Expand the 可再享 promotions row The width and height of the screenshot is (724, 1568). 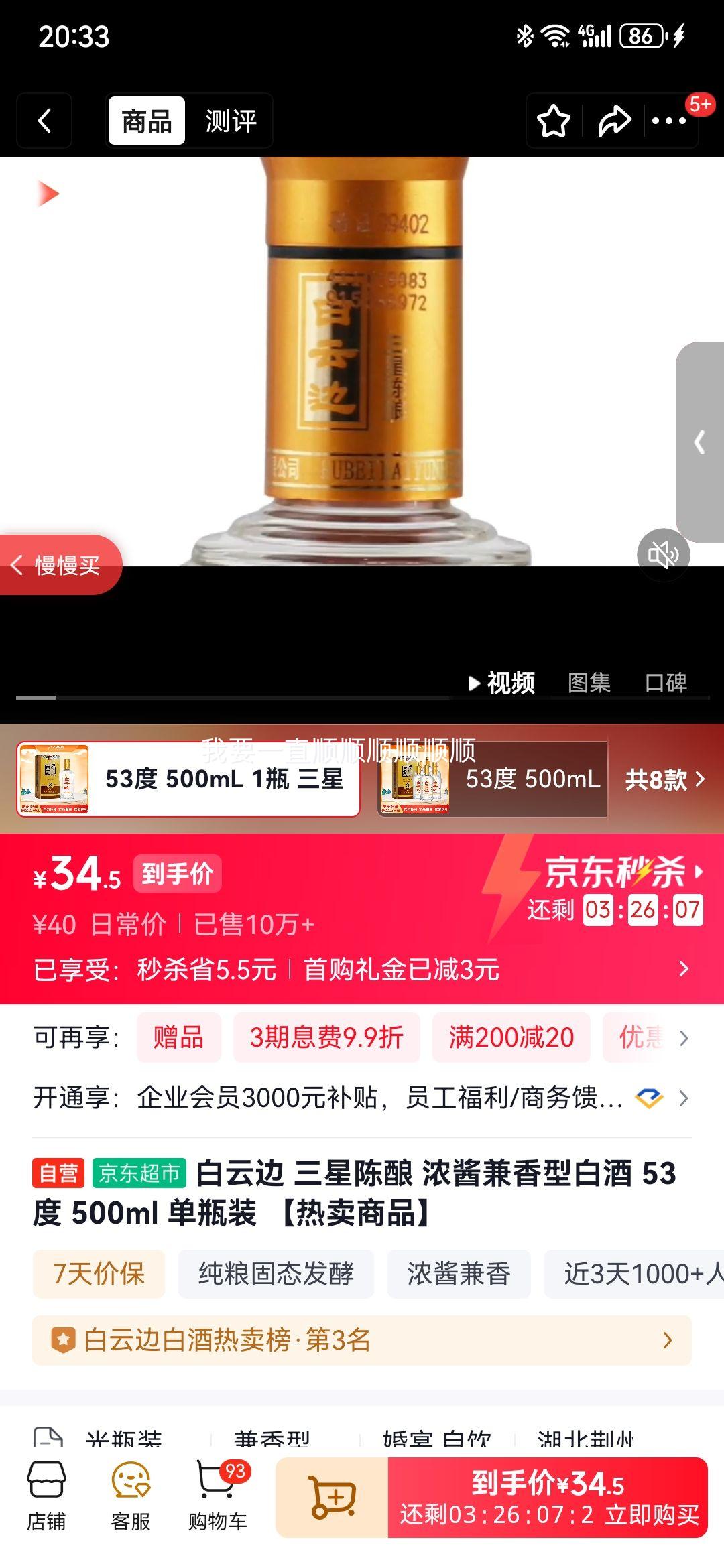682,1036
